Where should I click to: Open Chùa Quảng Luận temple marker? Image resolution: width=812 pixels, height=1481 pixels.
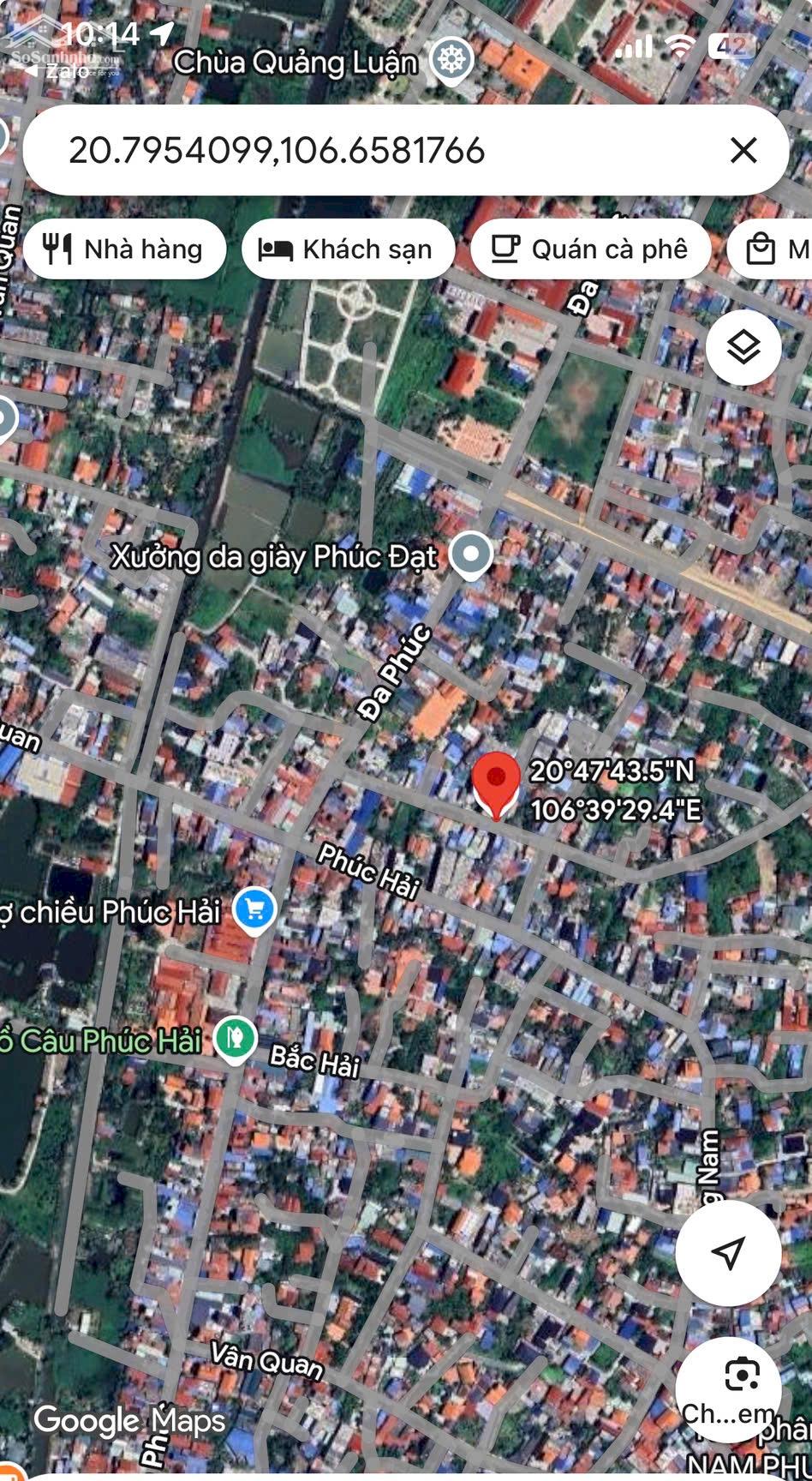coord(451,60)
